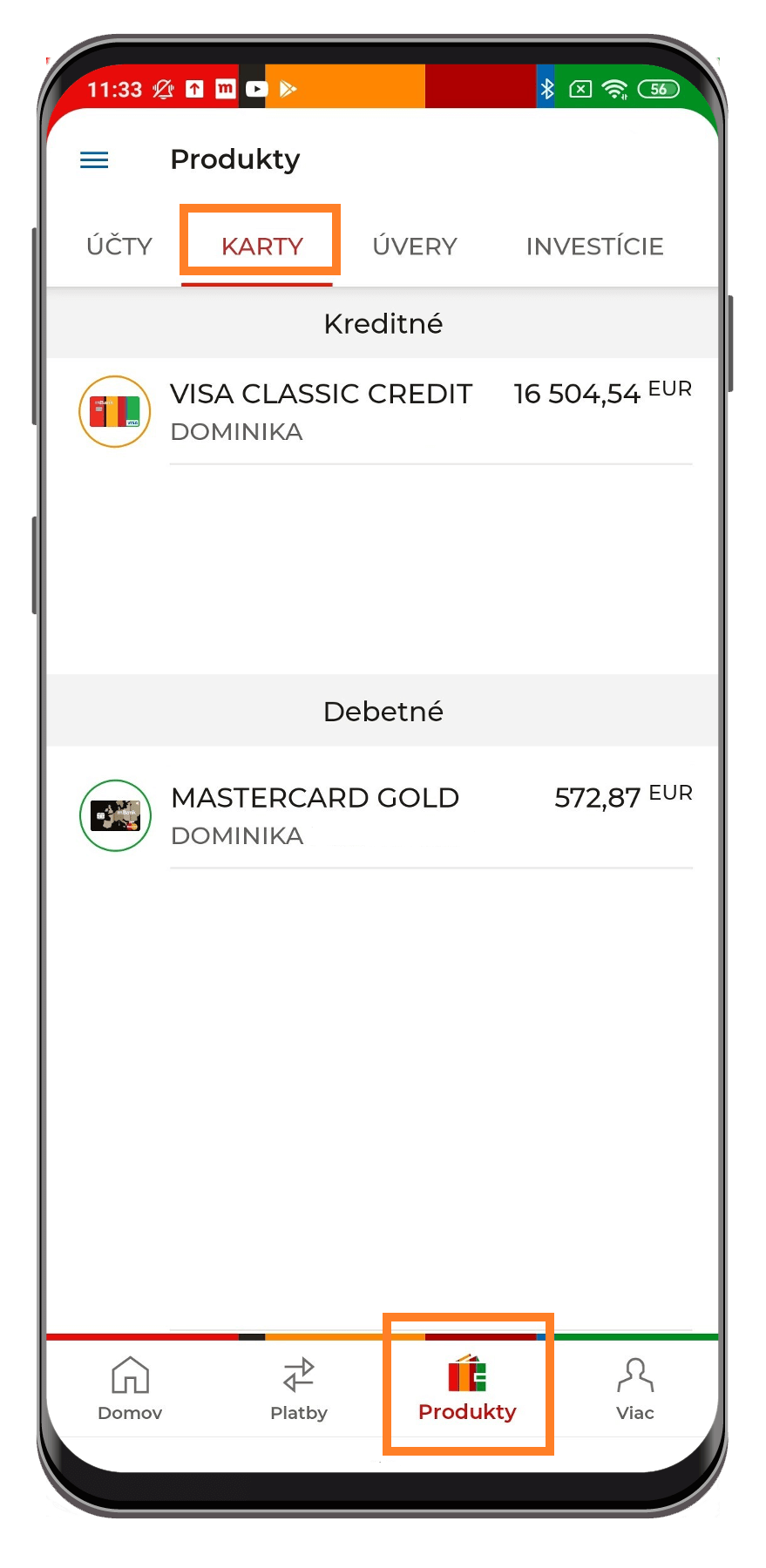The width and height of the screenshot is (766, 1568).
Task: Open the Viac section
Action: click(x=635, y=1389)
